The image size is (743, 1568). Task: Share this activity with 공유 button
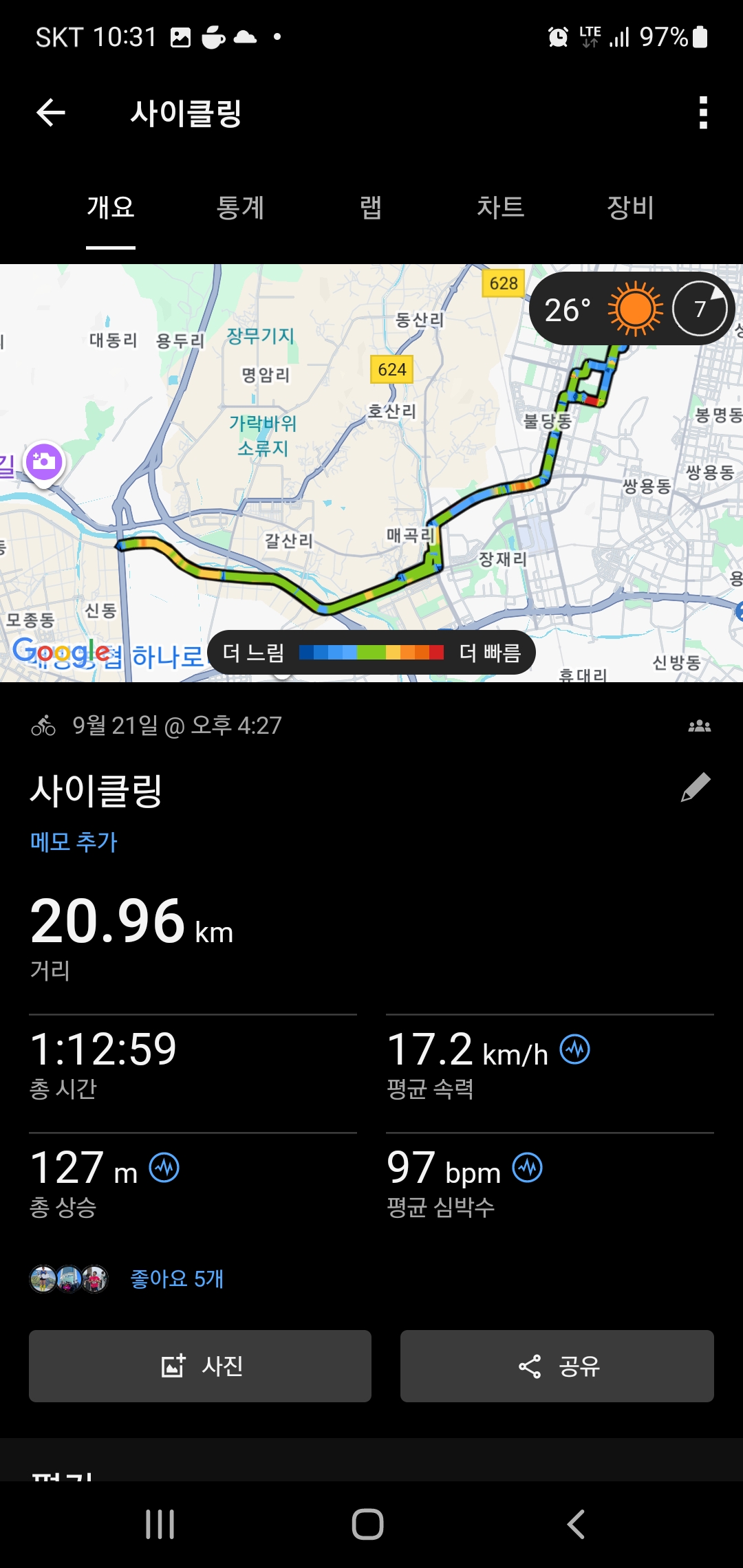(x=557, y=1366)
